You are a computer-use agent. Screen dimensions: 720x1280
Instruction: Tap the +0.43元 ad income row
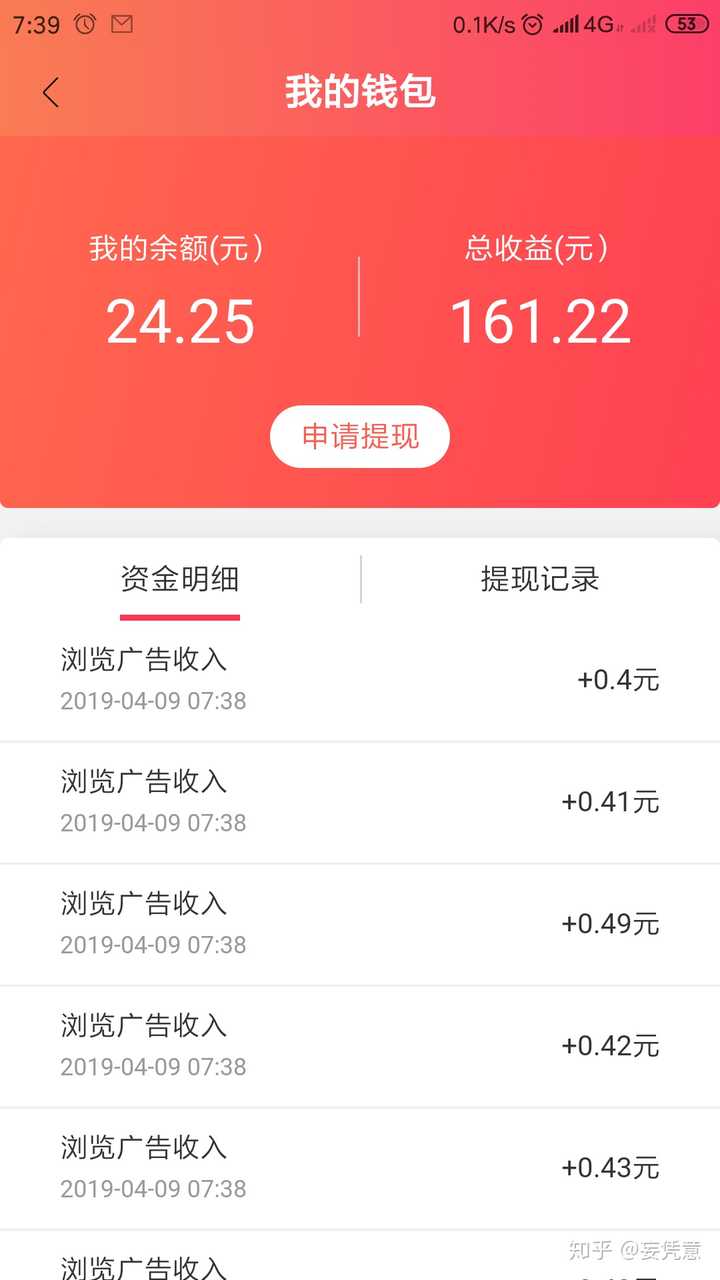click(360, 1168)
